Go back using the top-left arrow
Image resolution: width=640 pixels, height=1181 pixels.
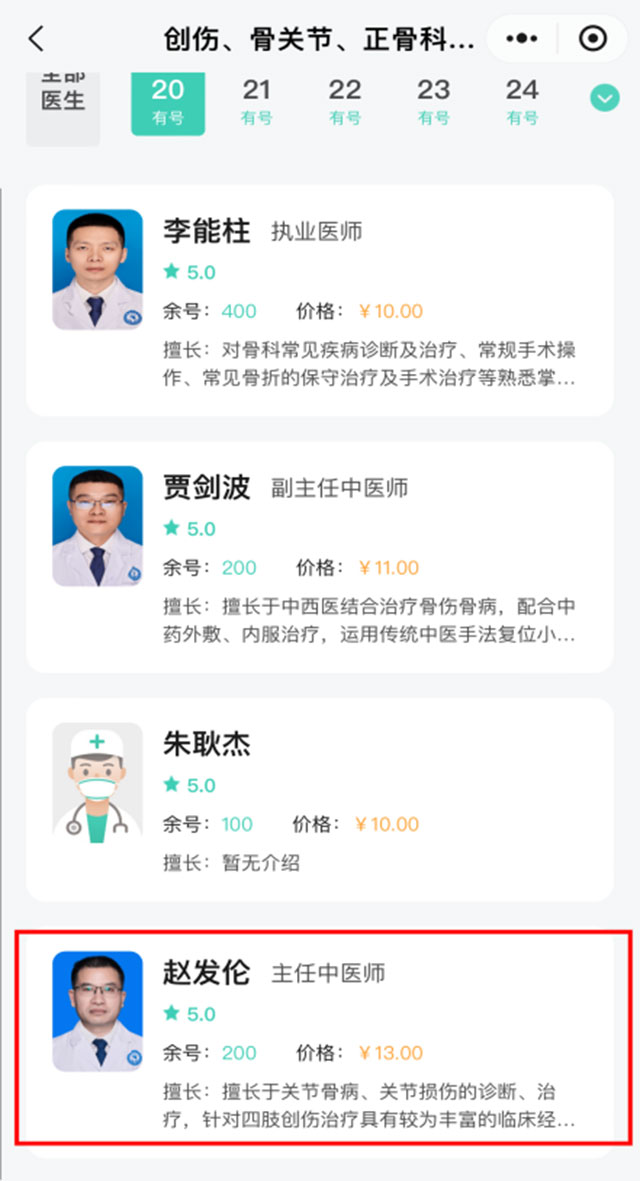coord(37,39)
